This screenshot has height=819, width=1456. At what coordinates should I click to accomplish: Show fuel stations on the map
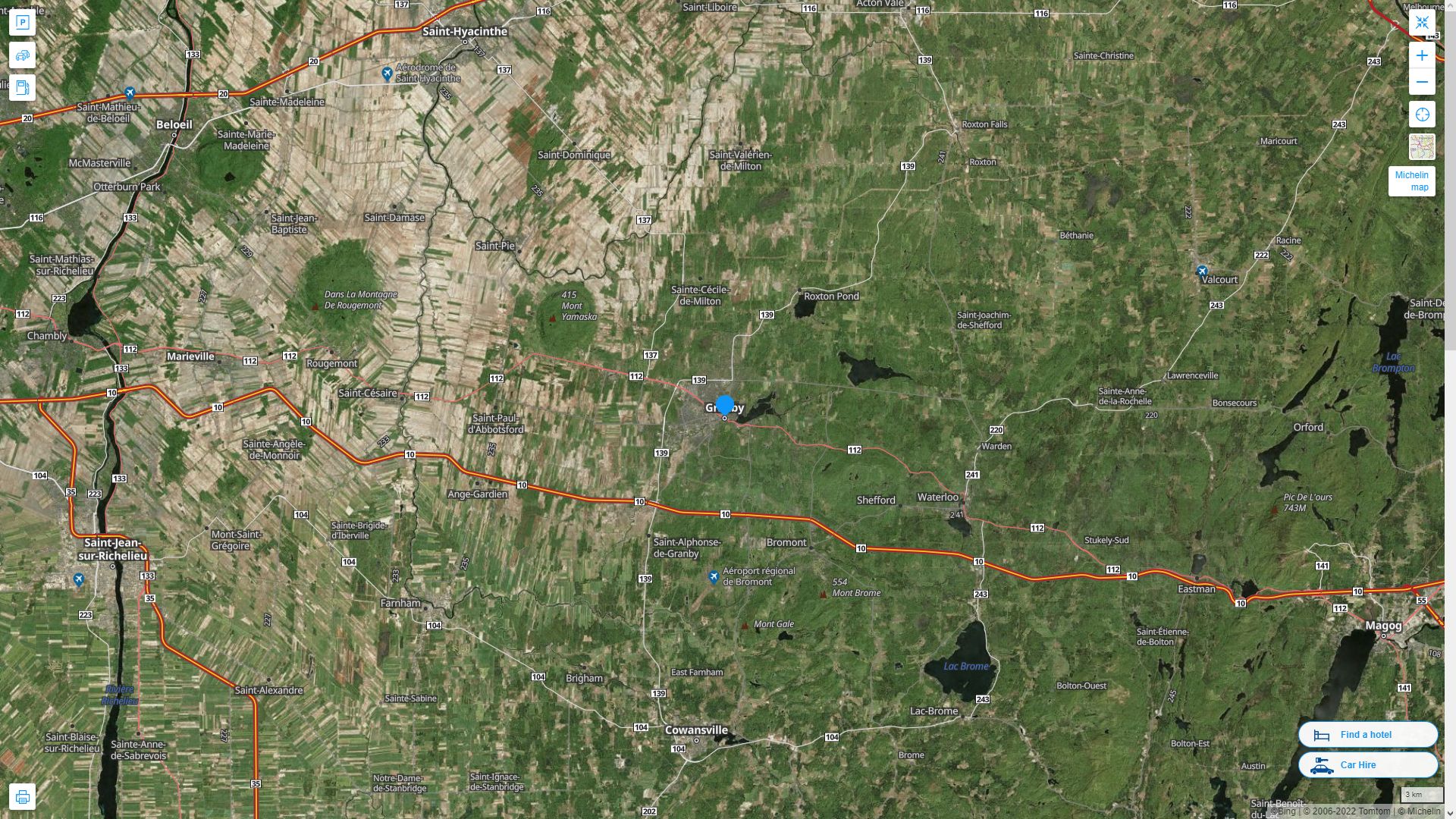pos(22,88)
